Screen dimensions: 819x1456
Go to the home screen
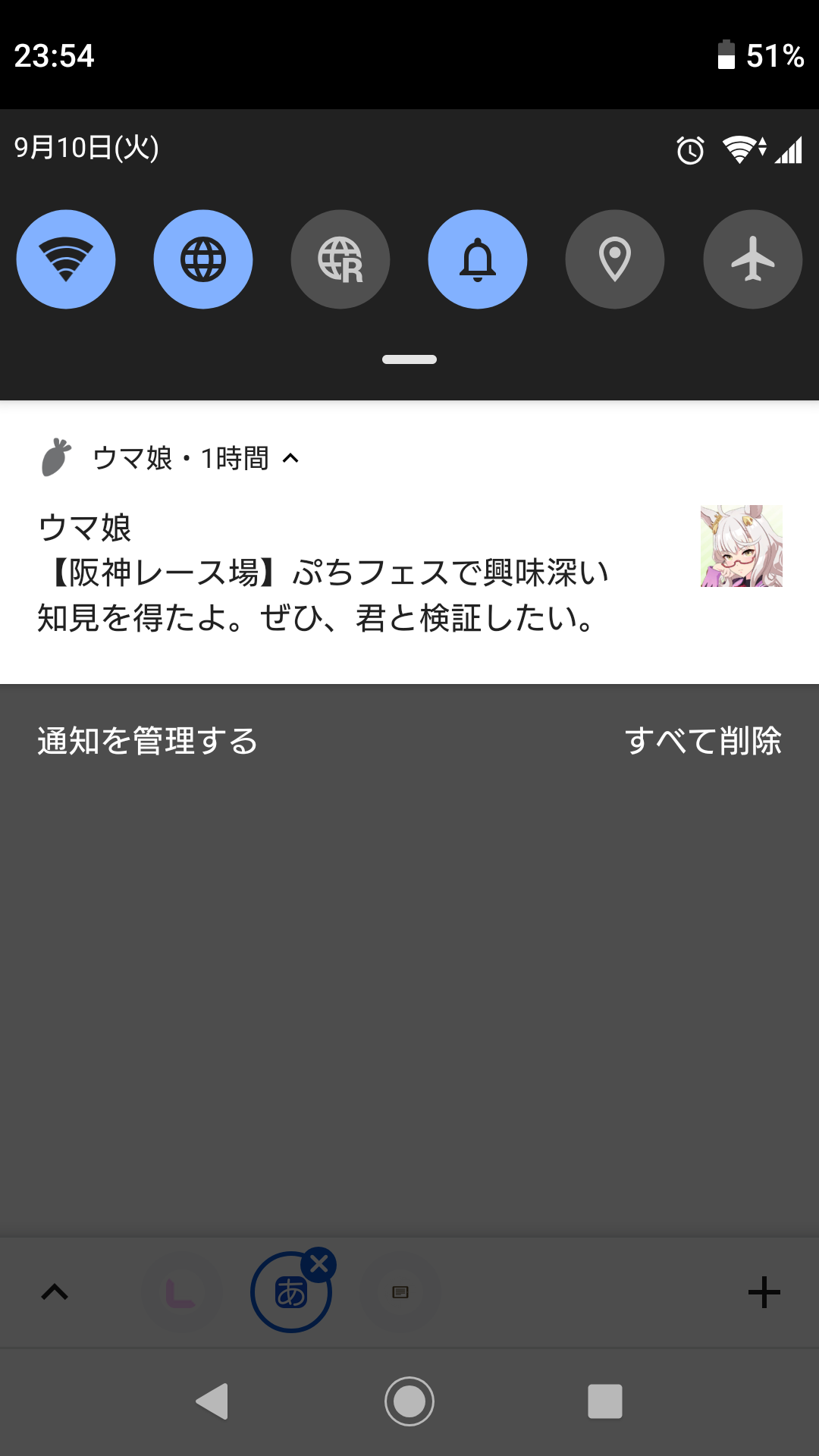point(409,1401)
